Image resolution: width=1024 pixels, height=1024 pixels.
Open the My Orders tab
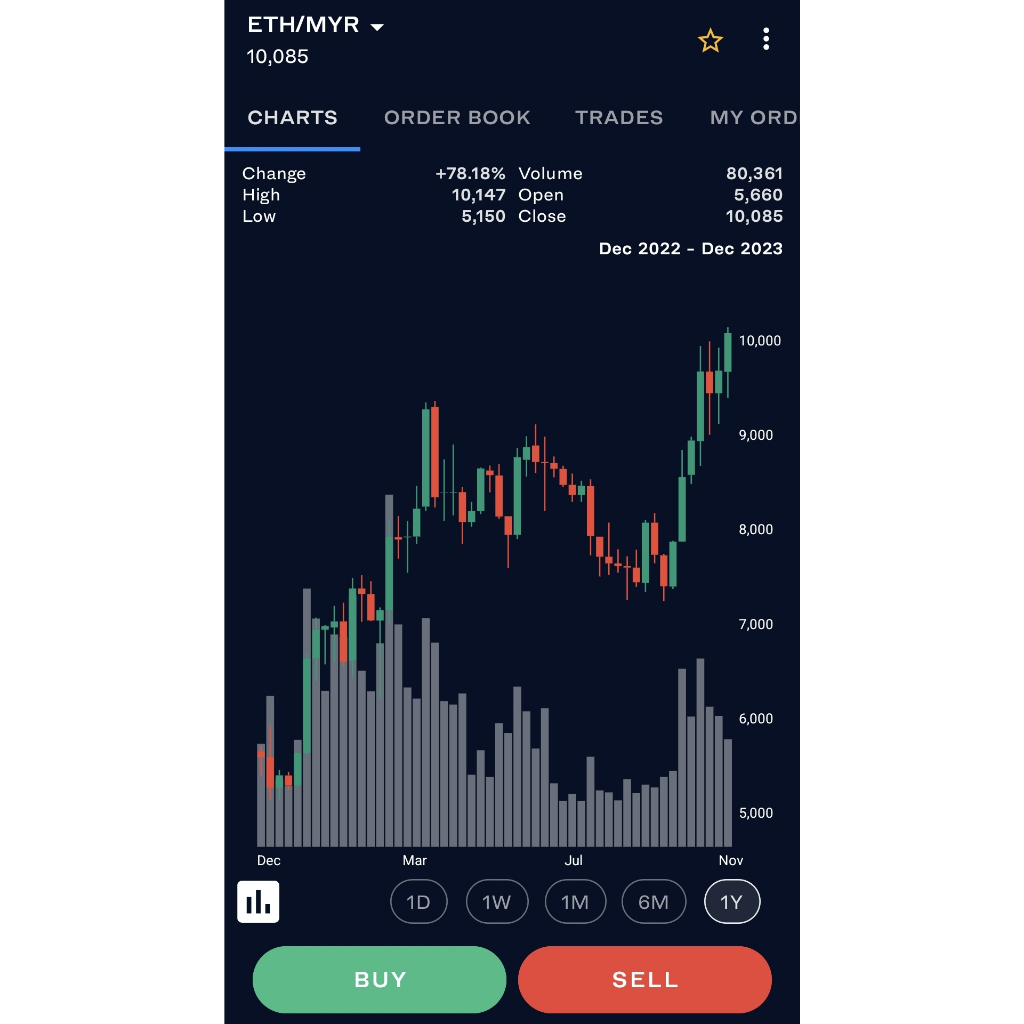pos(754,118)
